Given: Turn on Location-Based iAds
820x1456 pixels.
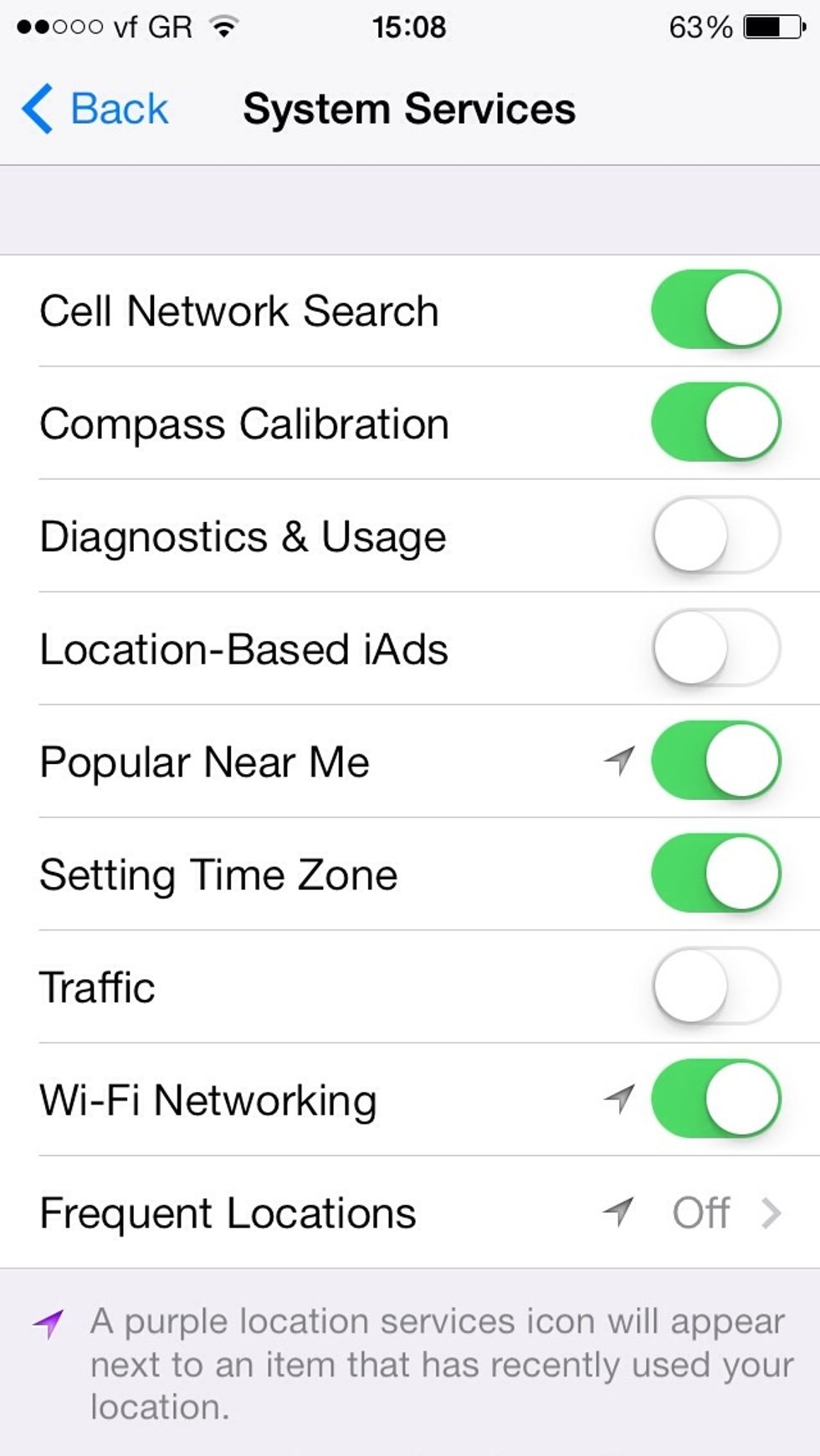Looking at the screenshot, I should (x=715, y=649).
